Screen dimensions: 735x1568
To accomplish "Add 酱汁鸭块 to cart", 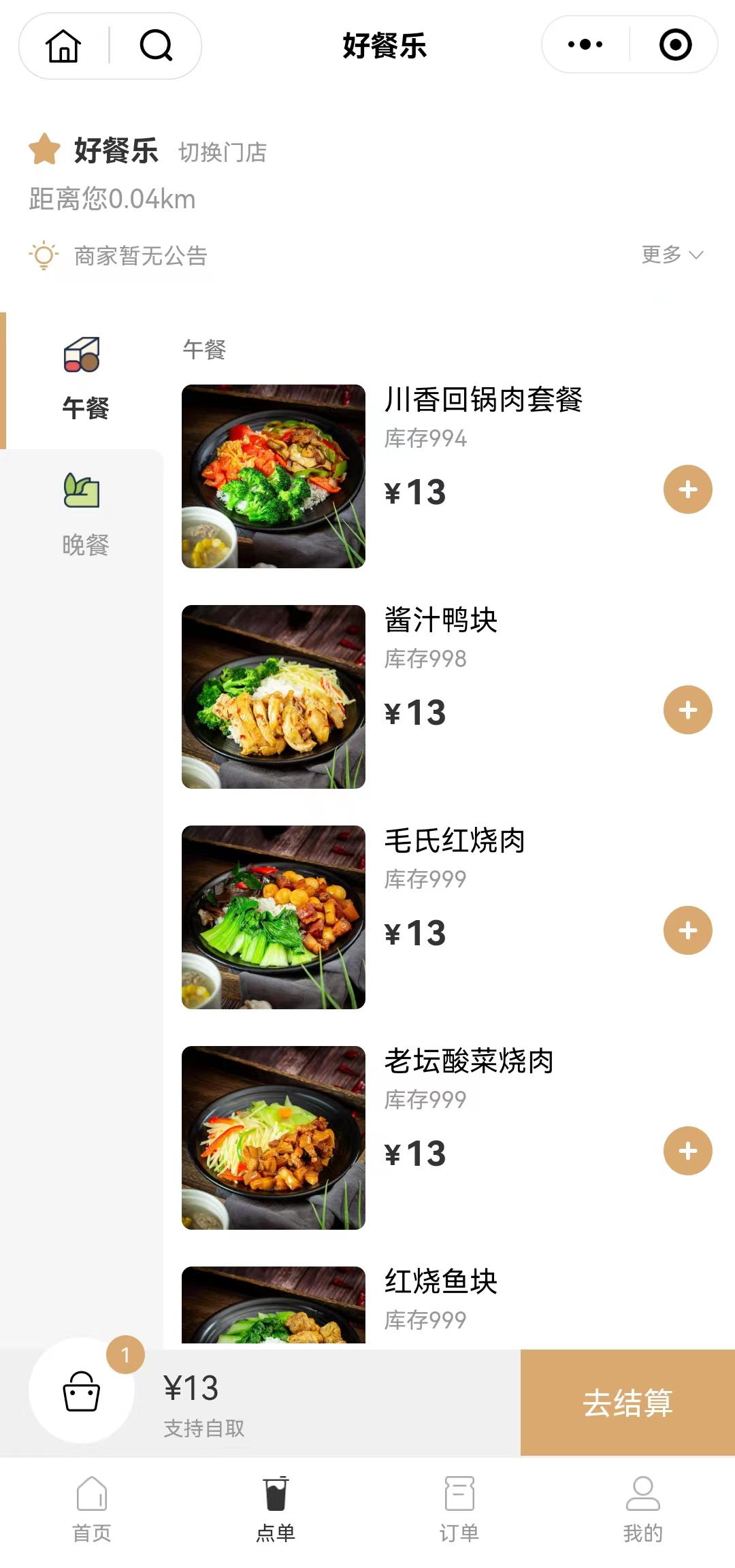I will (x=688, y=710).
